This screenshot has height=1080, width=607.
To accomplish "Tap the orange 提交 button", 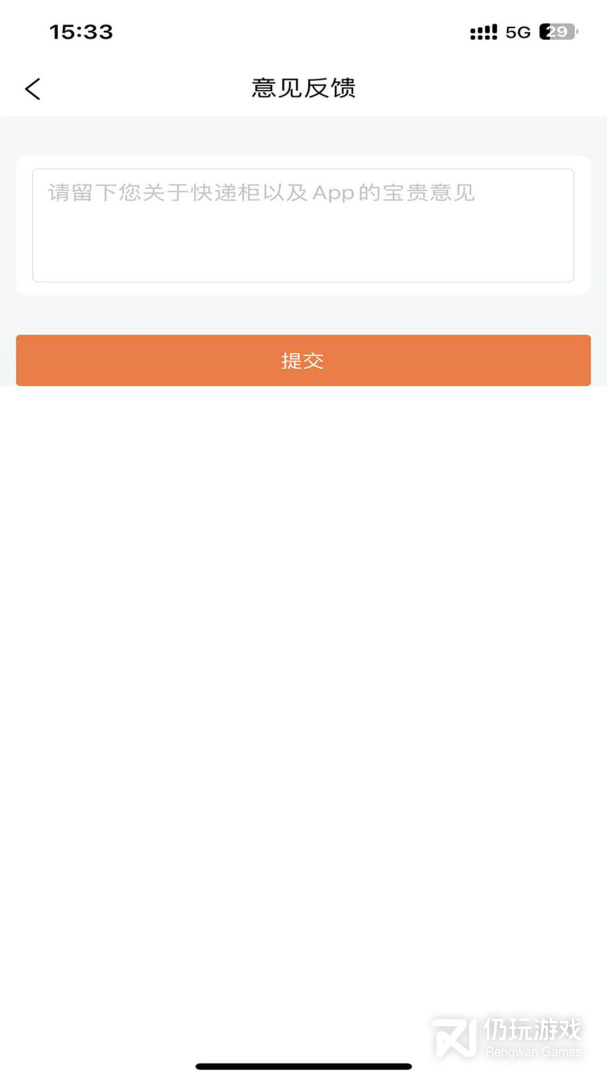I will 303,360.
